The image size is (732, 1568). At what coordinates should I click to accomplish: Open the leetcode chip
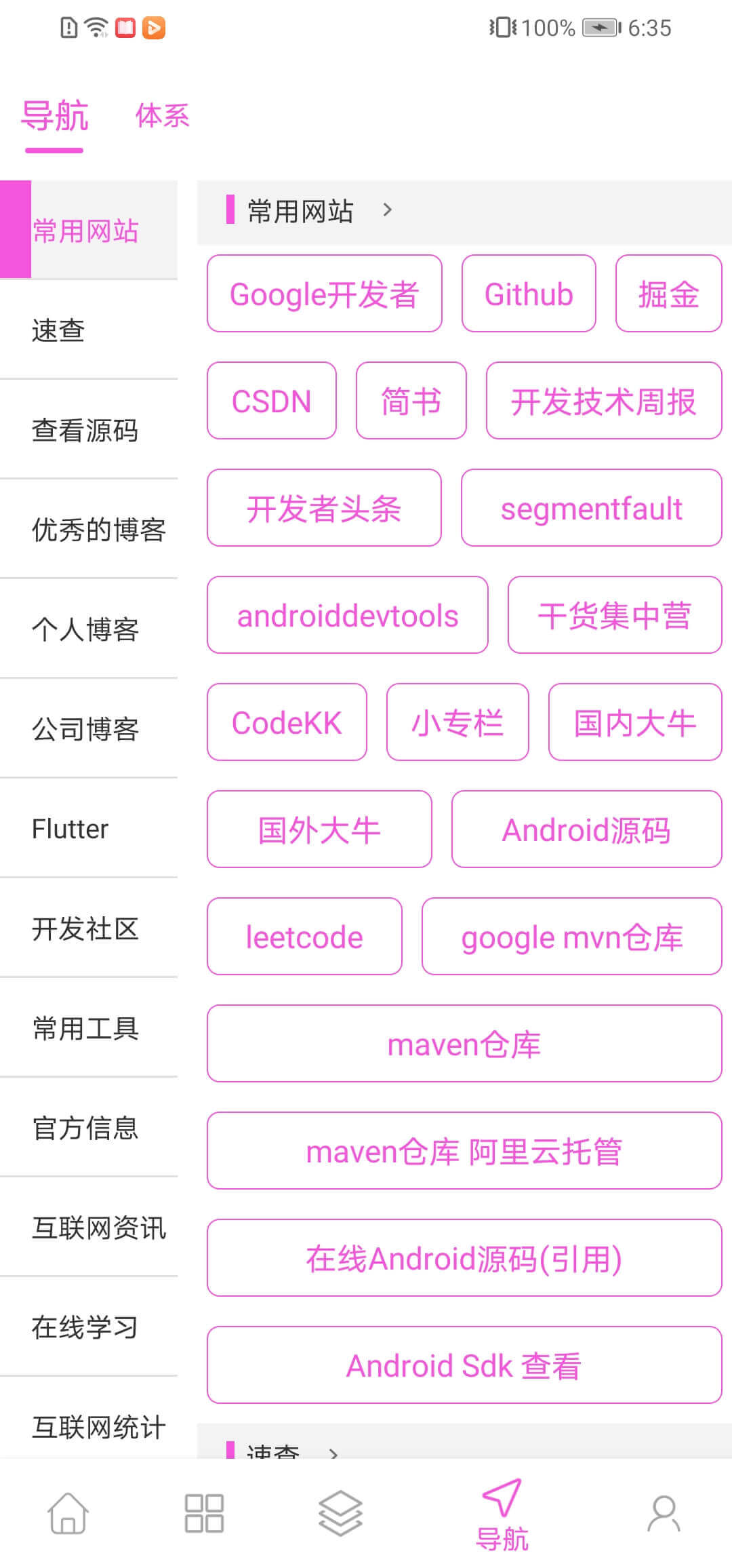coord(304,937)
